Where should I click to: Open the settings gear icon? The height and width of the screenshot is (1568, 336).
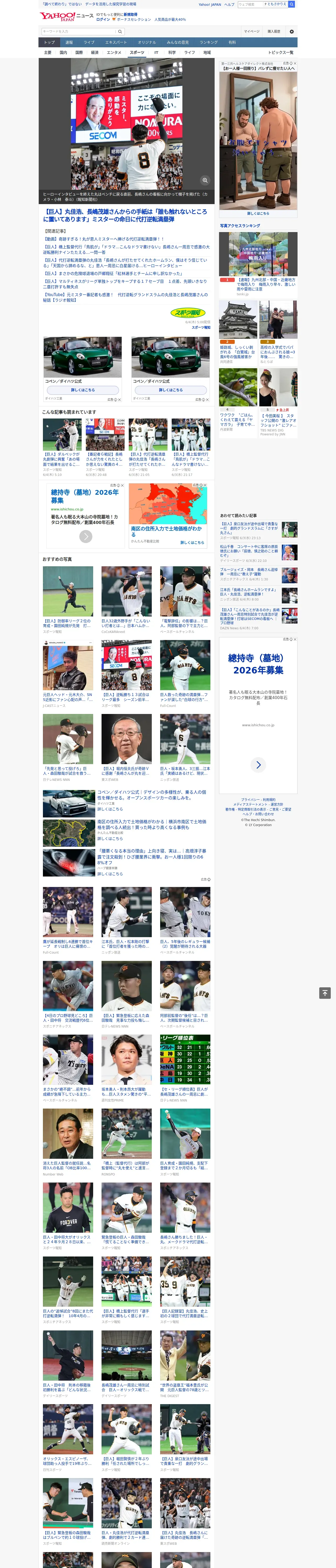pos(292,31)
